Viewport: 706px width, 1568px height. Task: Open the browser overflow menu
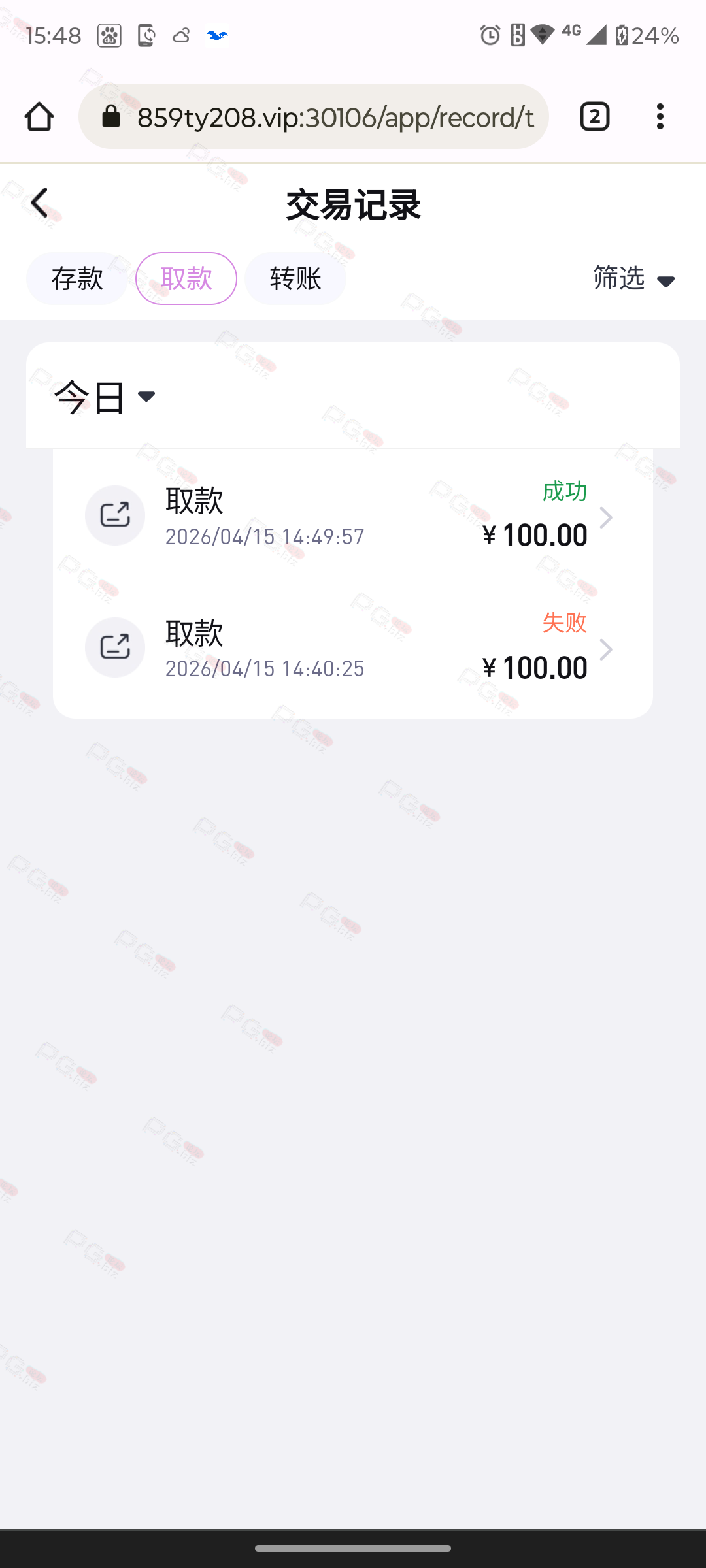660,117
